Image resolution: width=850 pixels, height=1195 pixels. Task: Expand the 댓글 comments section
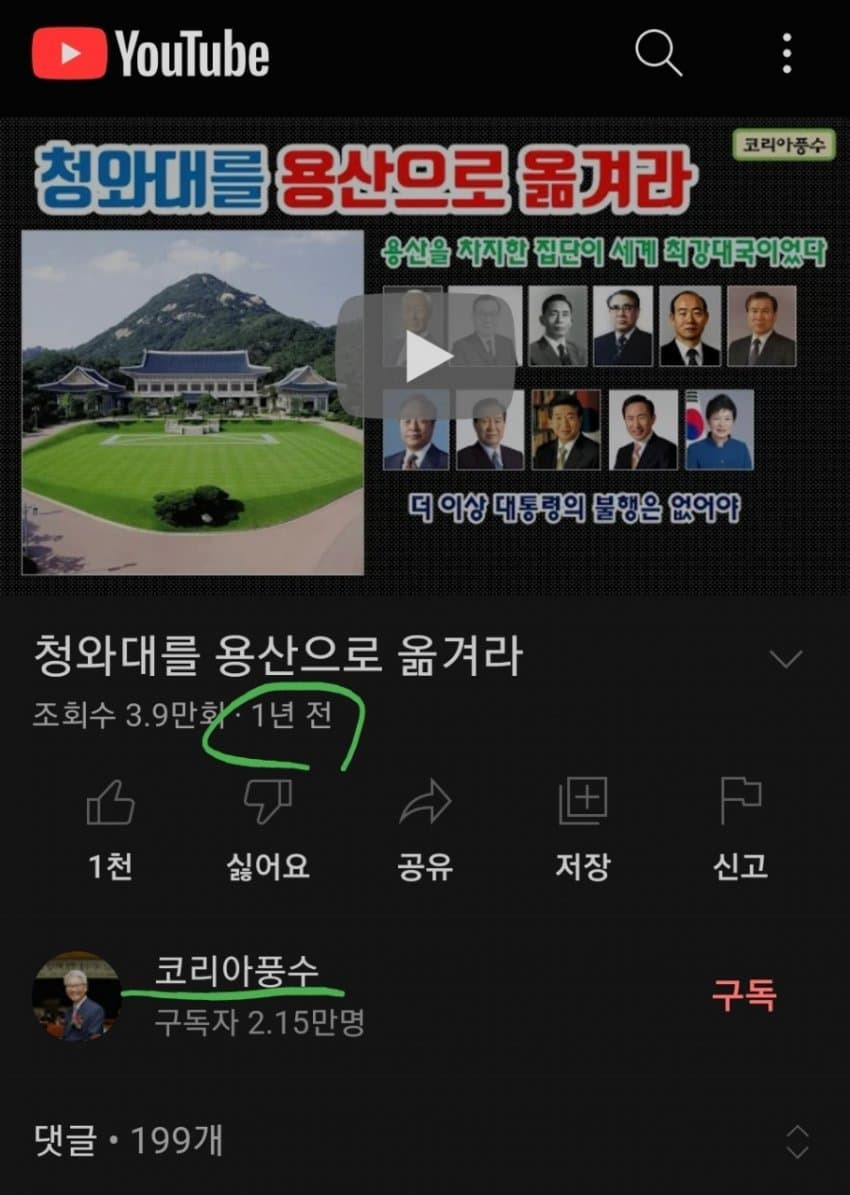pyautogui.click(x=797, y=1141)
